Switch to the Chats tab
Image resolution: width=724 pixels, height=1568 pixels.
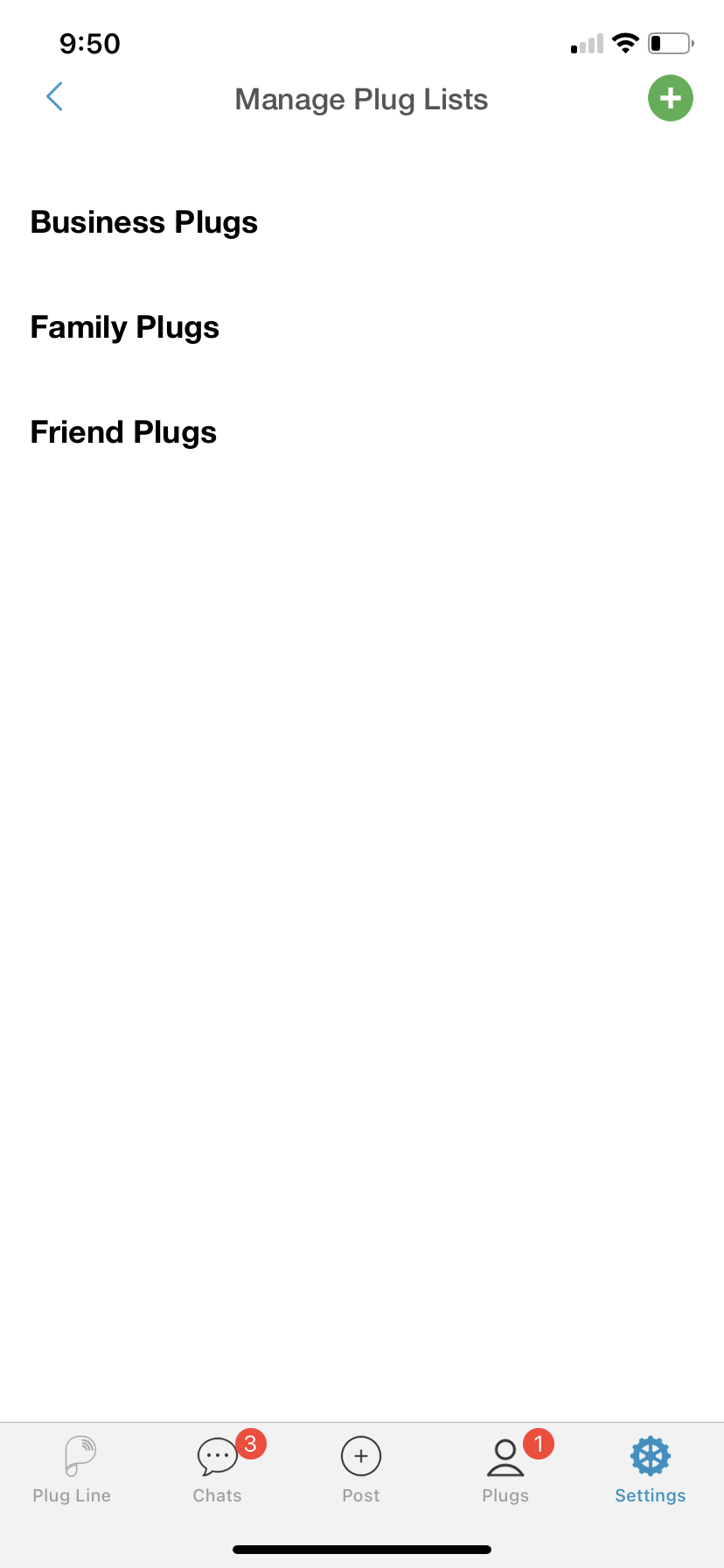click(x=217, y=1470)
